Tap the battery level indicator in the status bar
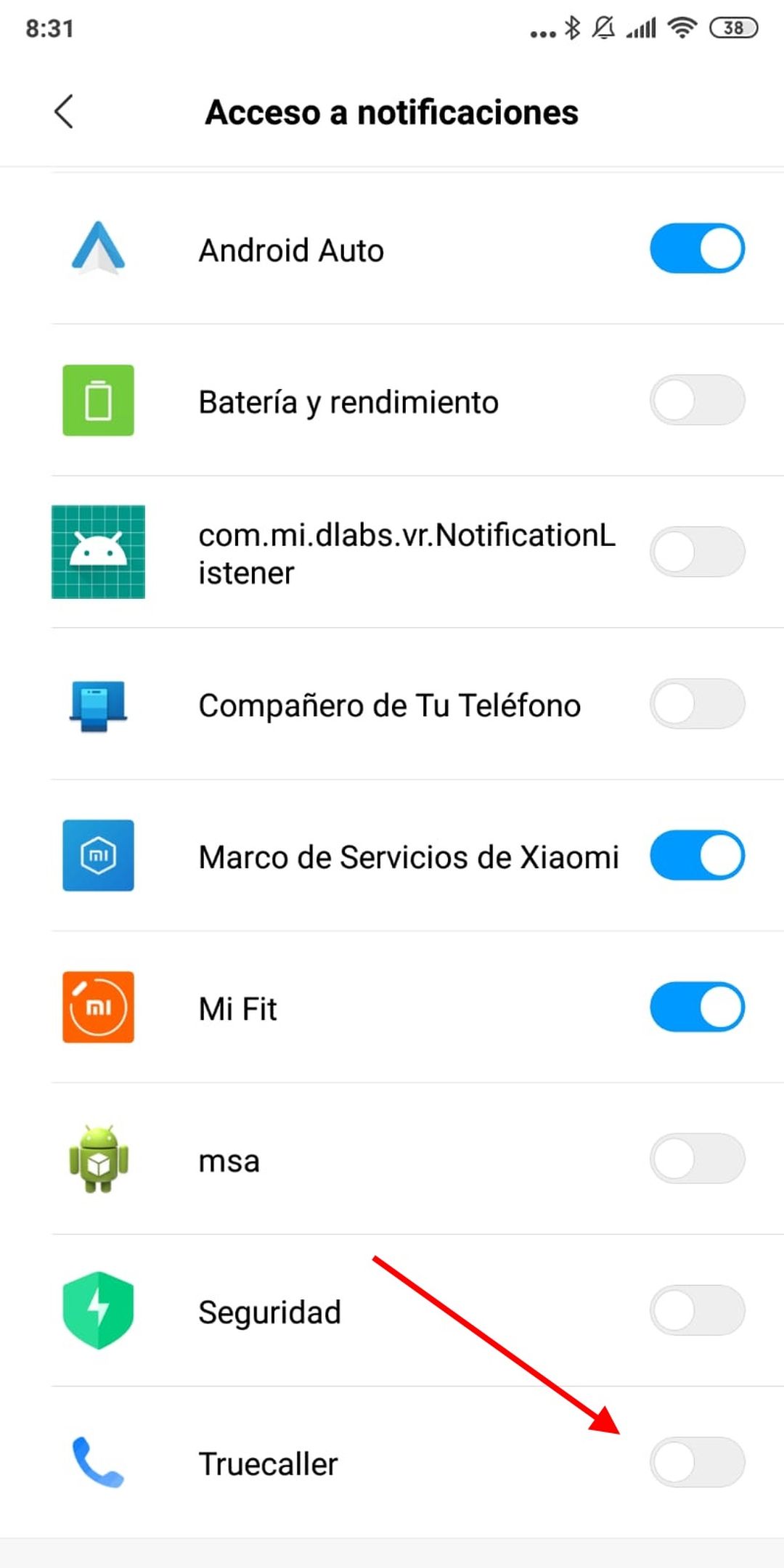The height and width of the screenshot is (1568, 784). (x=732, y=26)
